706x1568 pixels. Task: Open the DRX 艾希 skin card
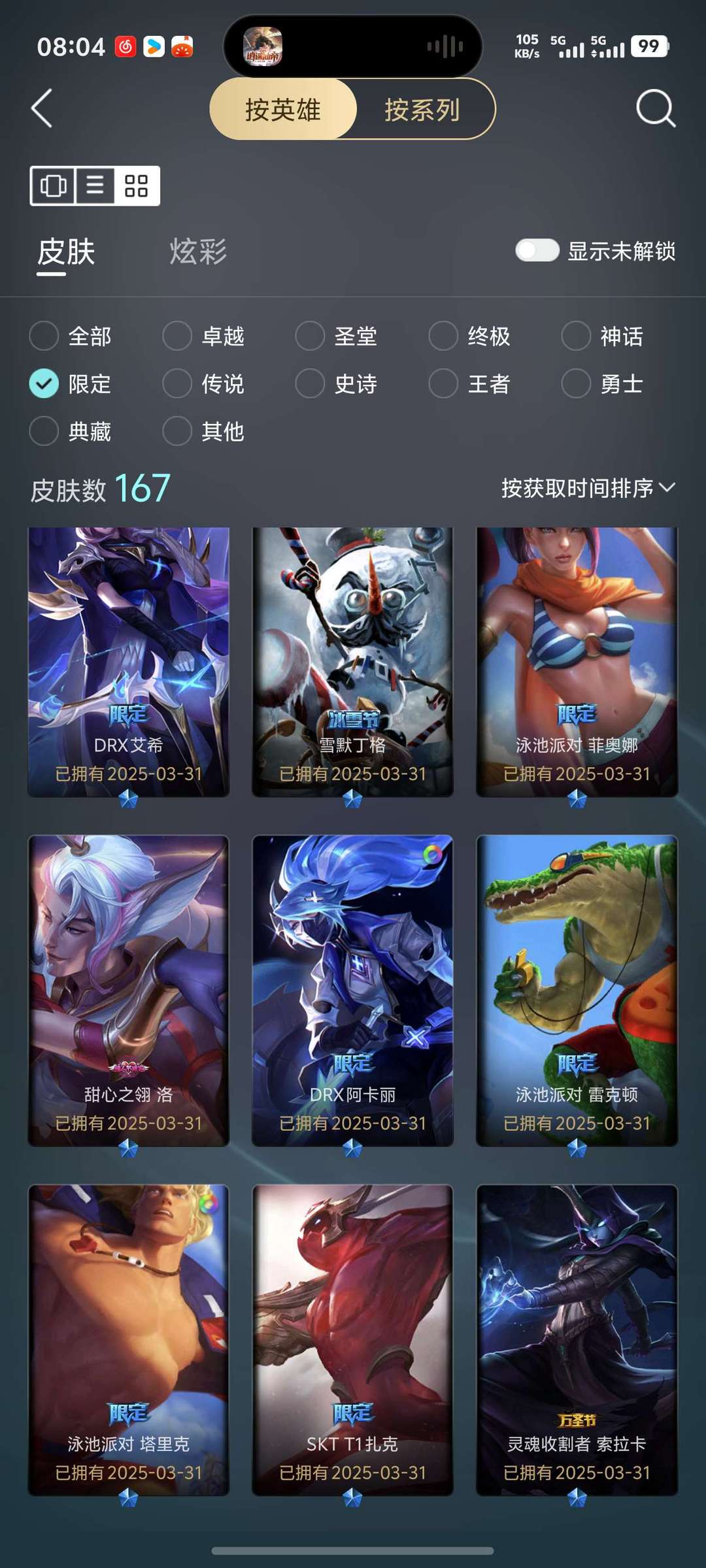tap(129, 662)
